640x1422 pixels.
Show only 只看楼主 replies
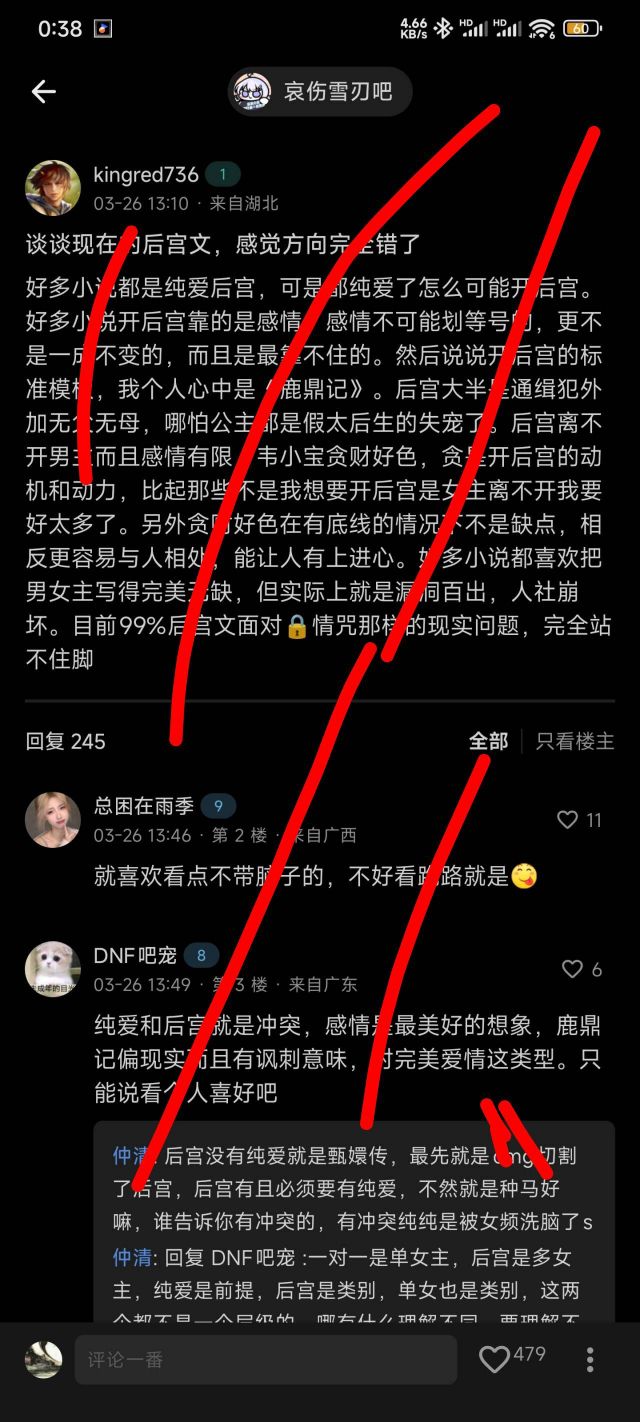(574, 741)
